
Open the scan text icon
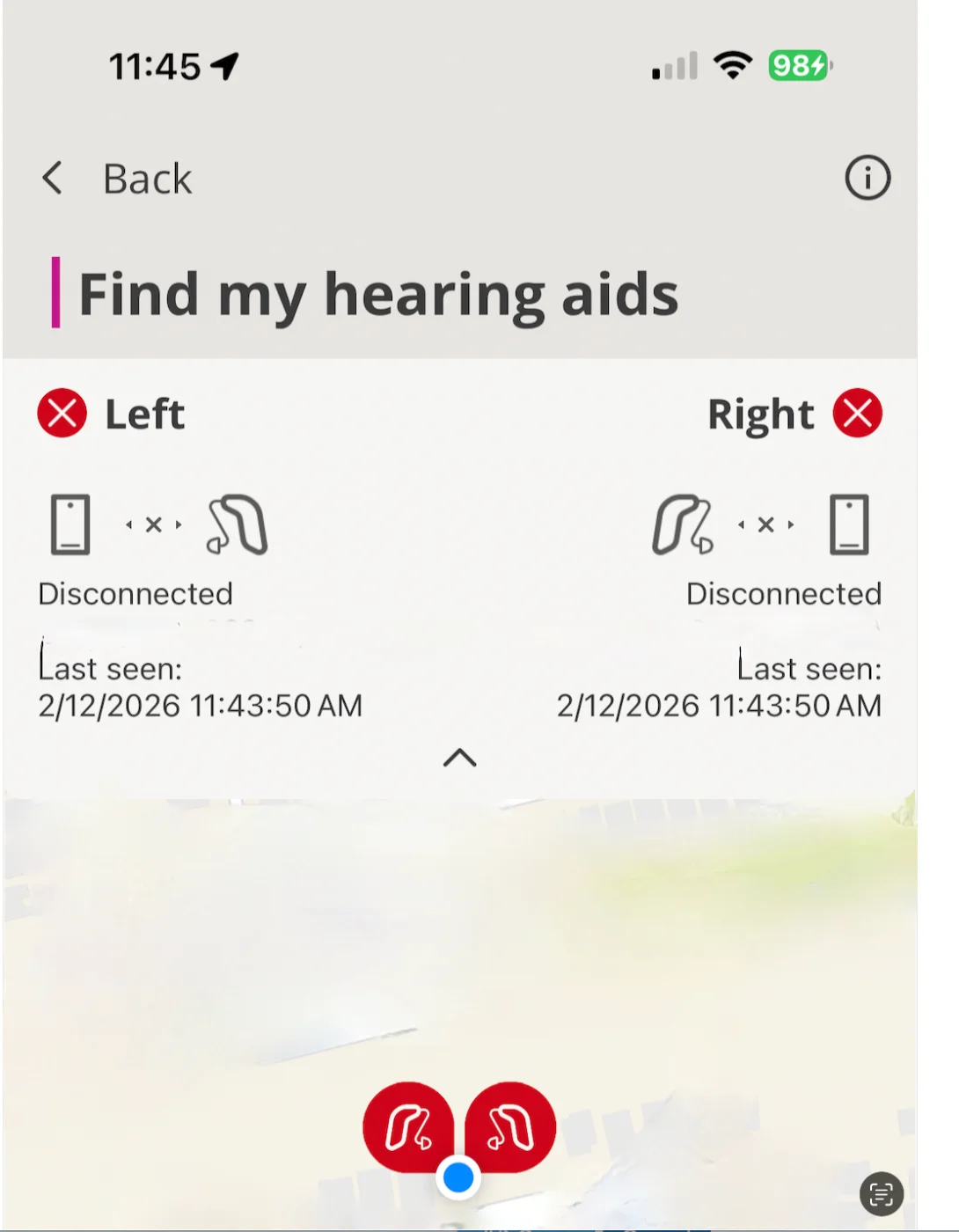[881, 1194]
